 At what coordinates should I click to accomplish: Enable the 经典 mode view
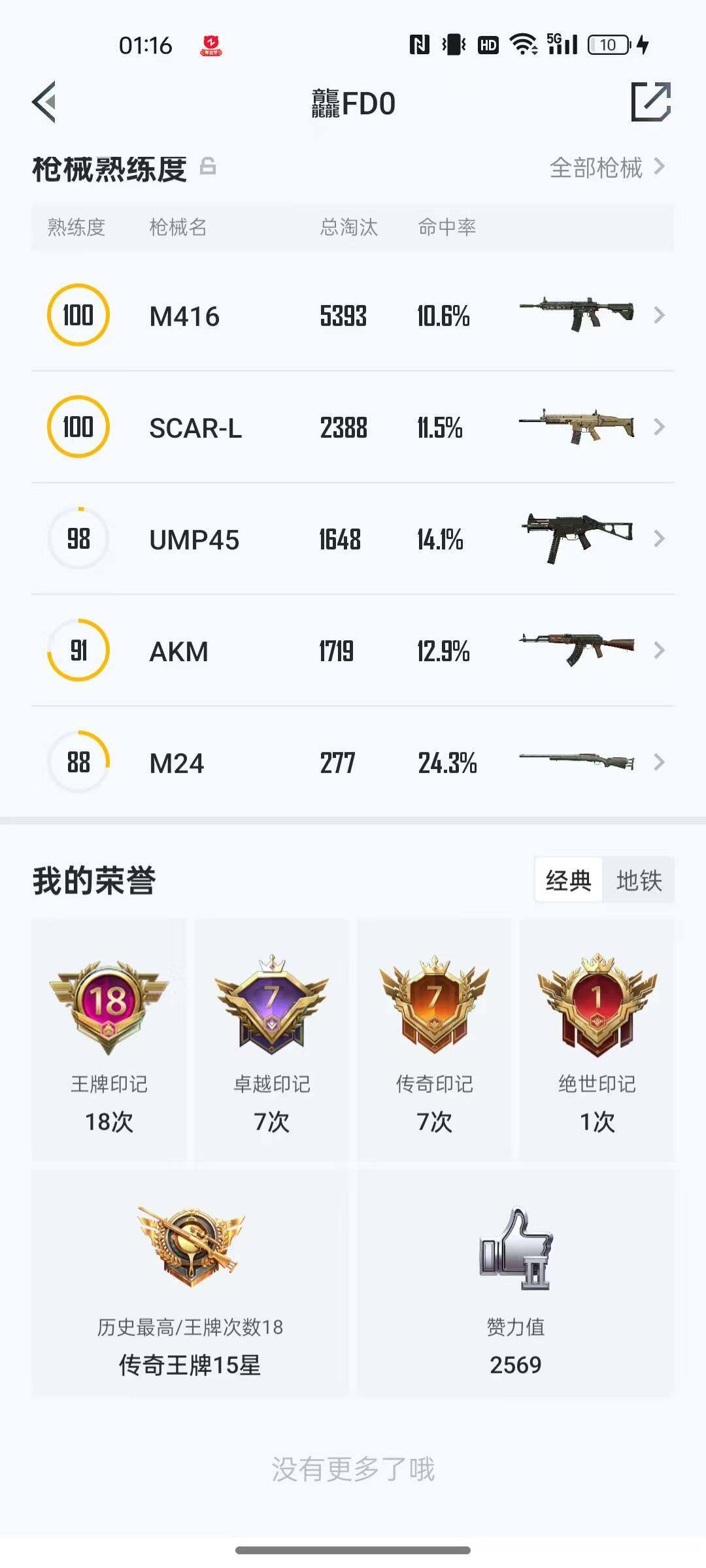pos(567,880)
